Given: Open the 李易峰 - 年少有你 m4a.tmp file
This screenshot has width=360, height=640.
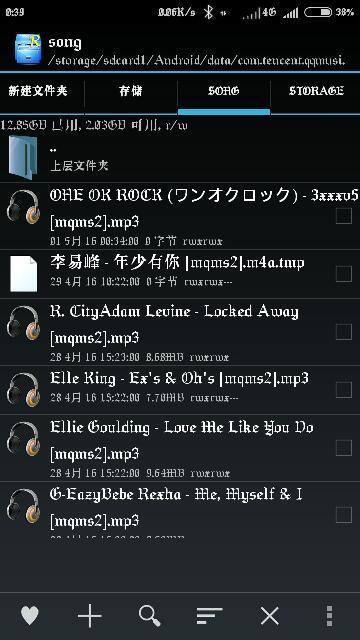Looking at the screenshot, I should point(180,274).
